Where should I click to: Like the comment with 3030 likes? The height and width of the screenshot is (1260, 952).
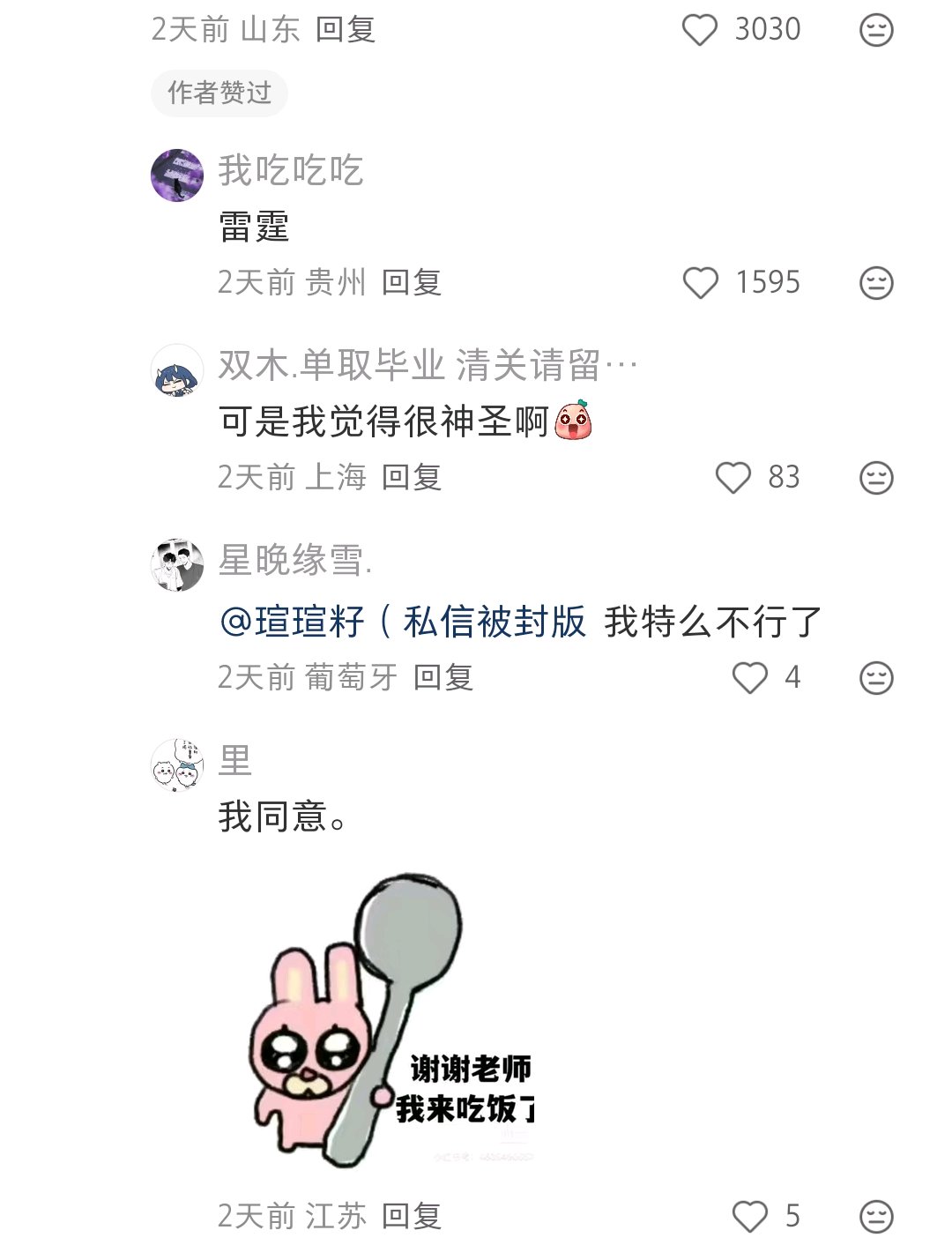pyautogui.click(x=700, y=30)
